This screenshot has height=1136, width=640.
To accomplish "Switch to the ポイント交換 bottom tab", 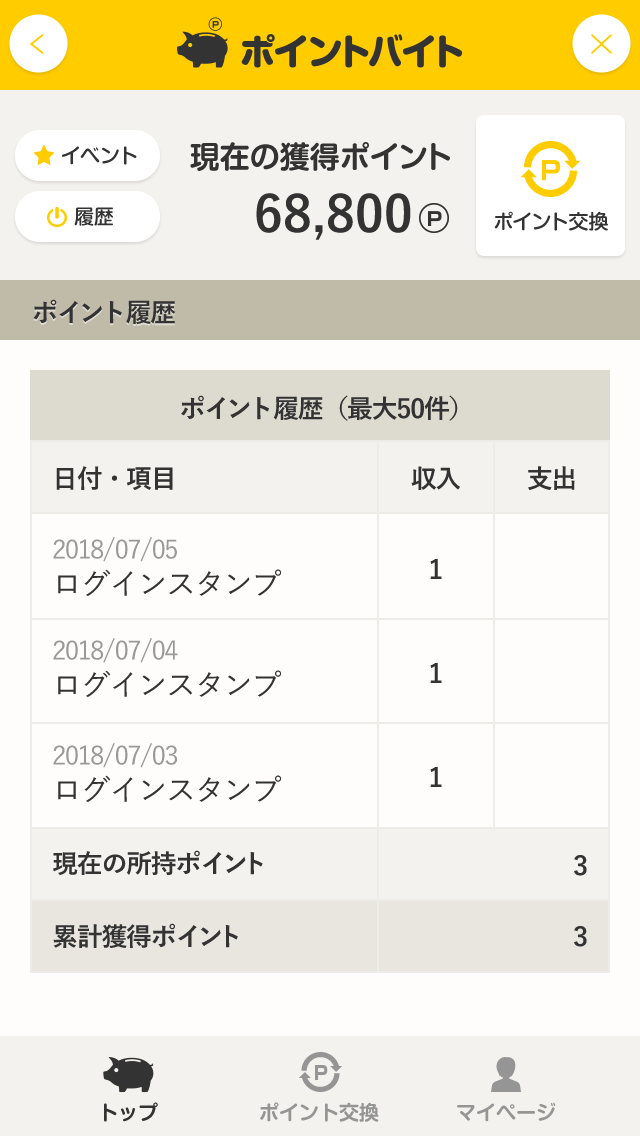I will [x=319, y=1087].
